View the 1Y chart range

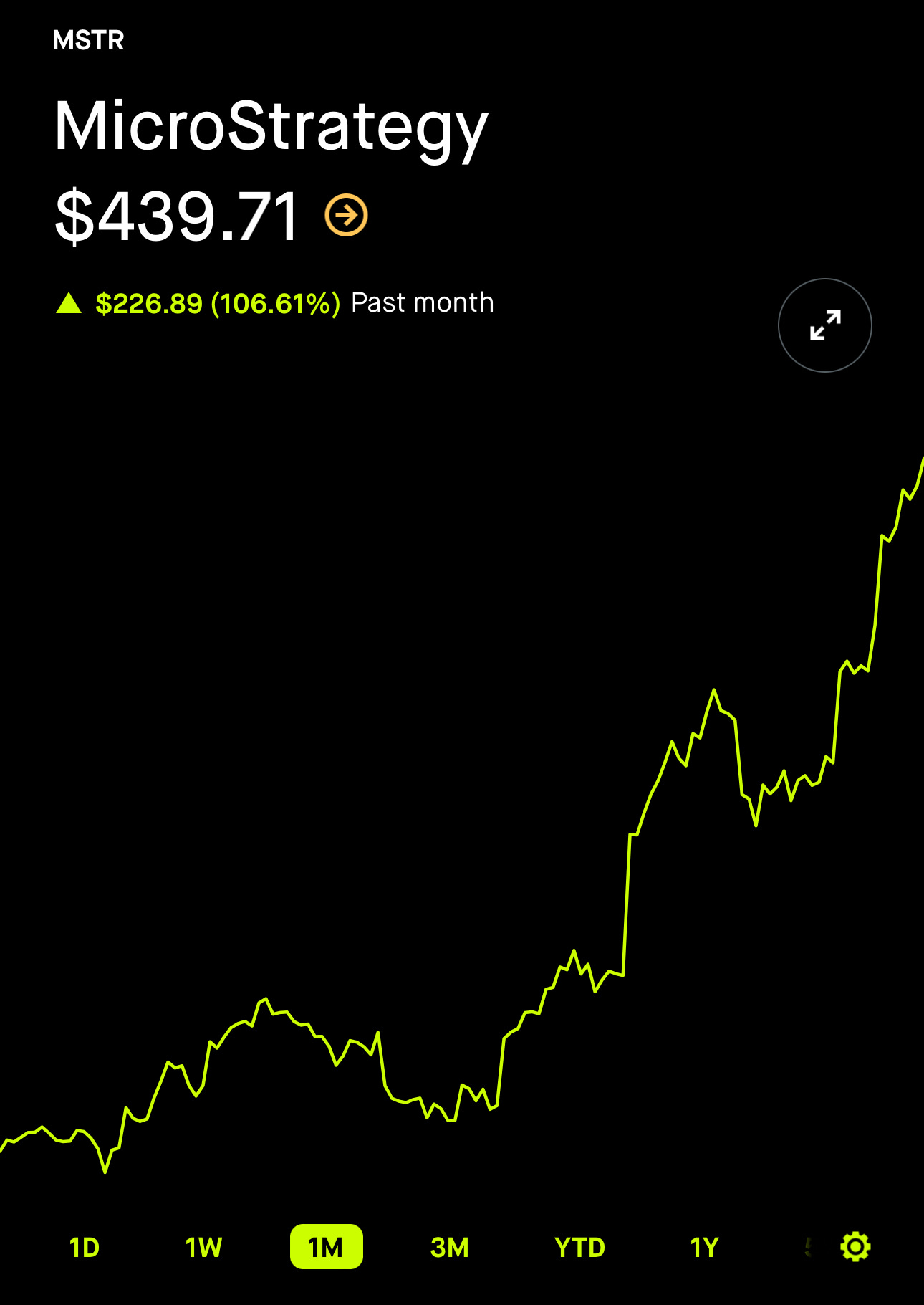coord(704,1248)
